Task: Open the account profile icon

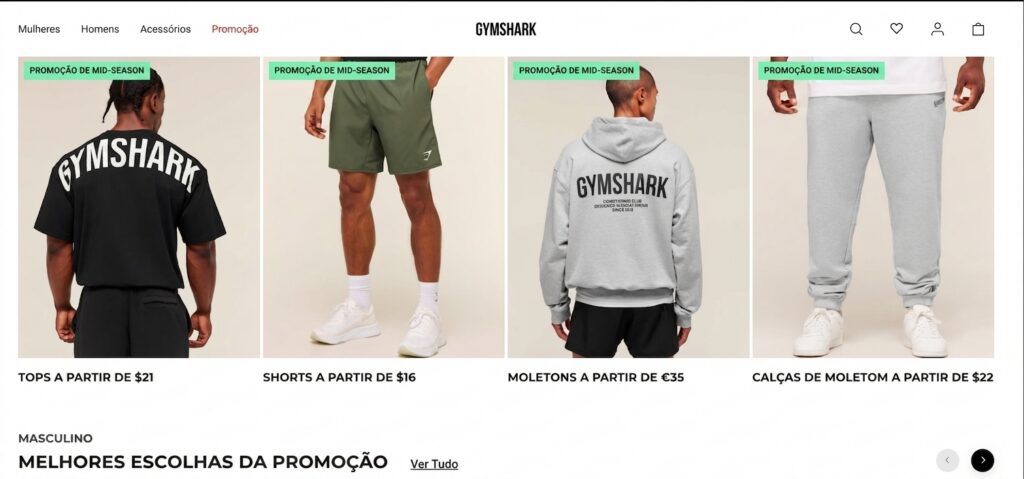Action: pos(937,29)
